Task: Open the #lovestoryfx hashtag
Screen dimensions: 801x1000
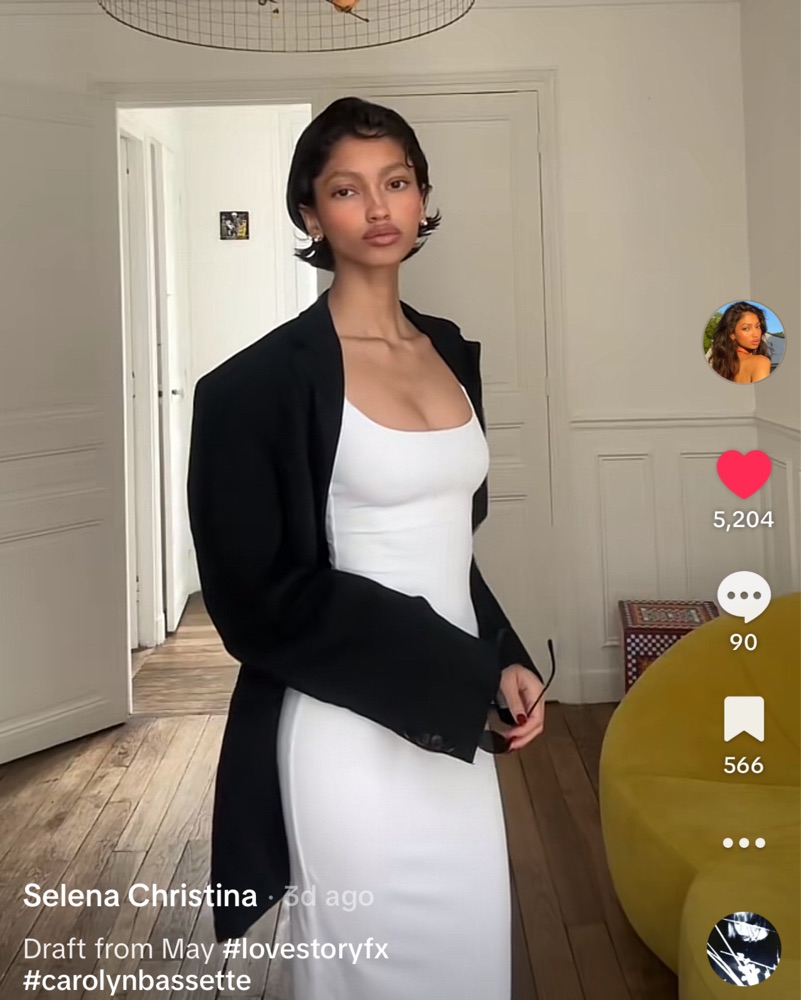Action: click(x=304, y=949)
